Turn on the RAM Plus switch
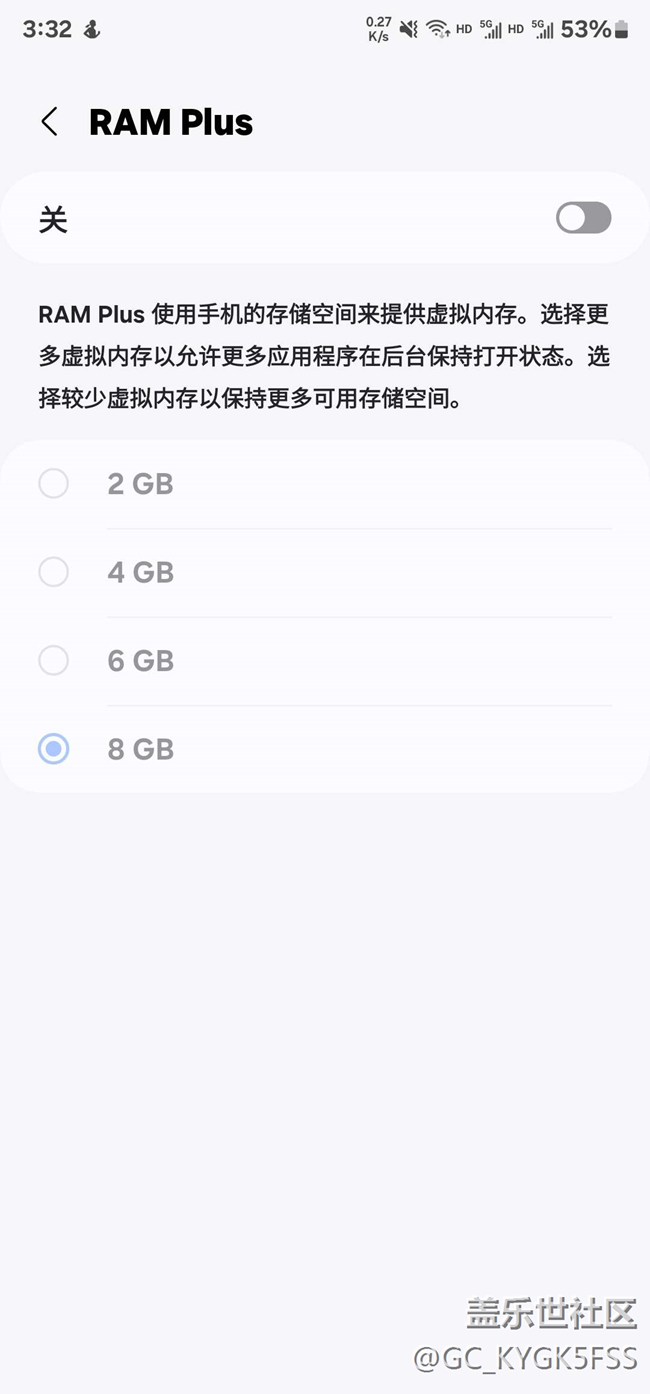The width and height of the screenshot is (650, 1394). (x=583, y=218)
